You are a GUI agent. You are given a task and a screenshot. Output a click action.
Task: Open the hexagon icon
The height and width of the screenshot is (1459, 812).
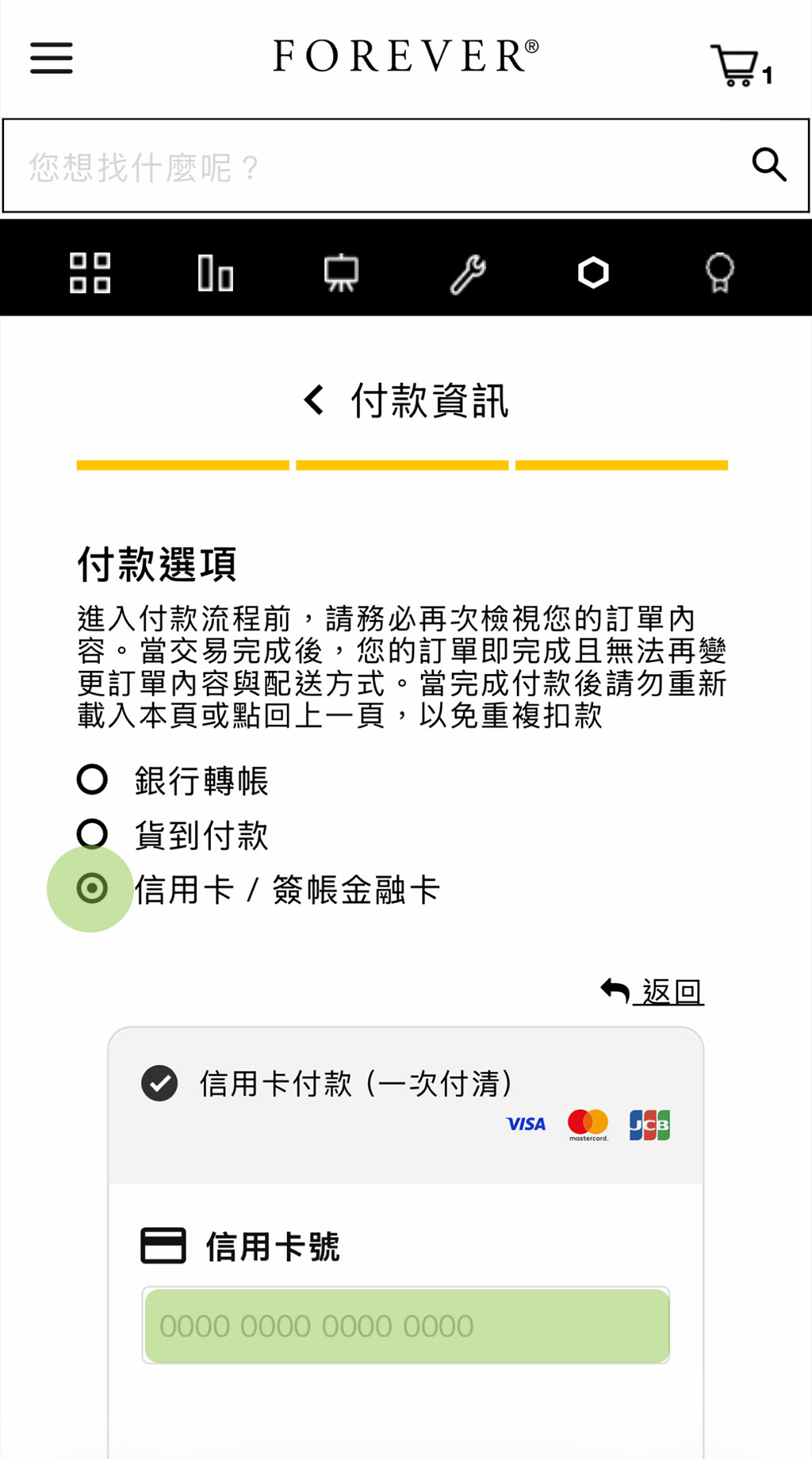click(x=593, y=273)
